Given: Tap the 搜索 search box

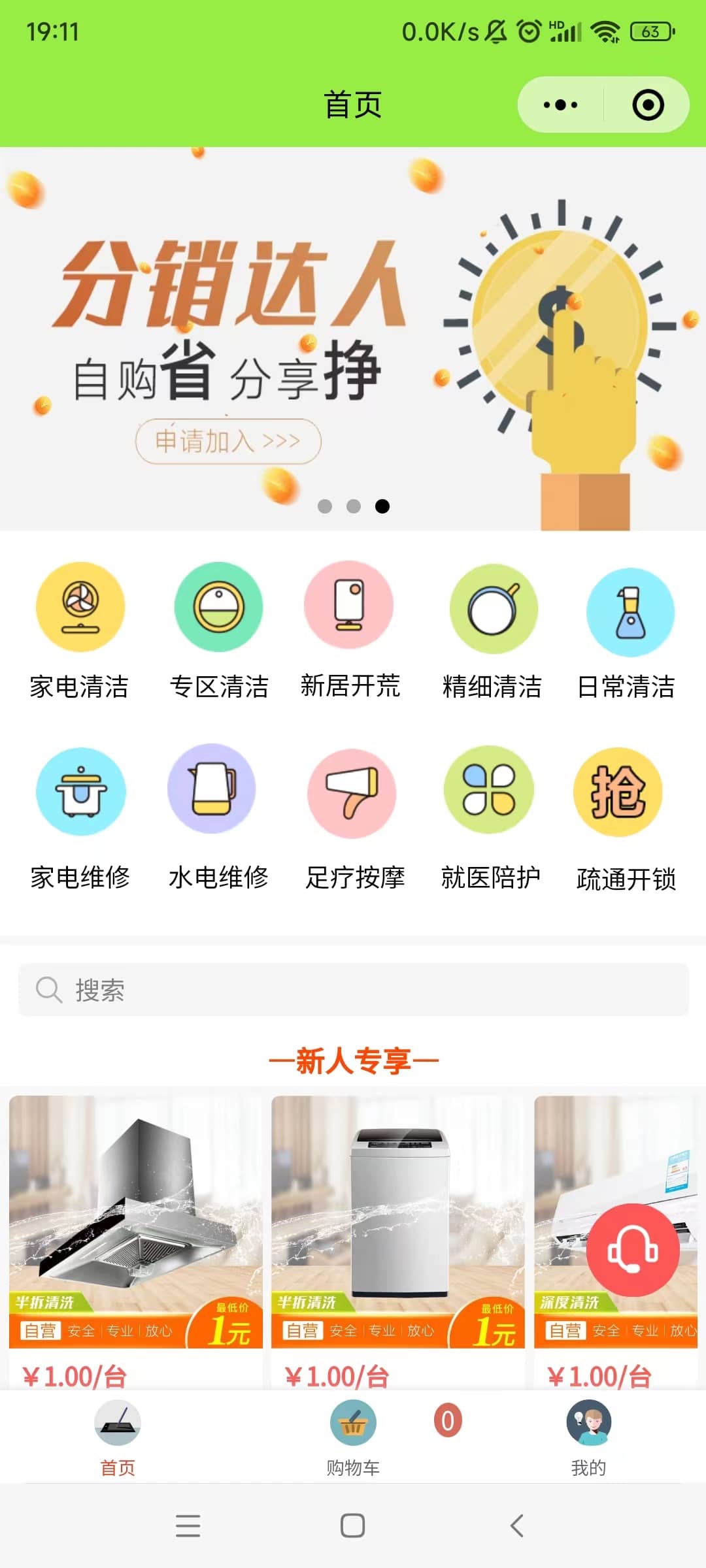Looking at the screenshot, I should click(353, 990).
